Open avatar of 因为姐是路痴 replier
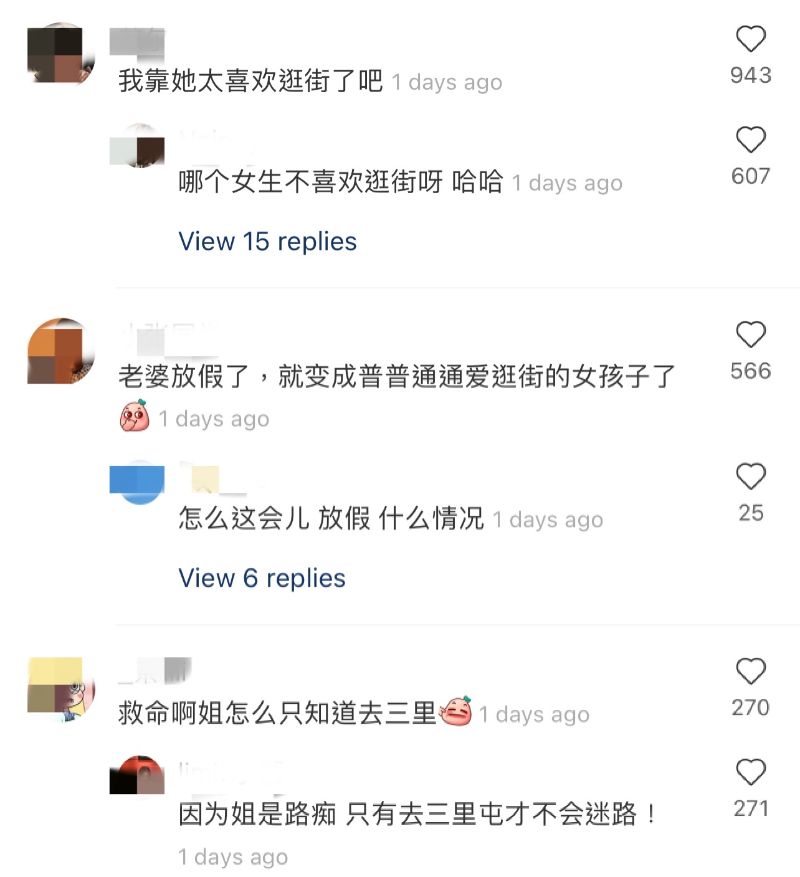Image resolution: width=800 pixels, height=877 pixels. pyautogui.click(x=136, y=777)
